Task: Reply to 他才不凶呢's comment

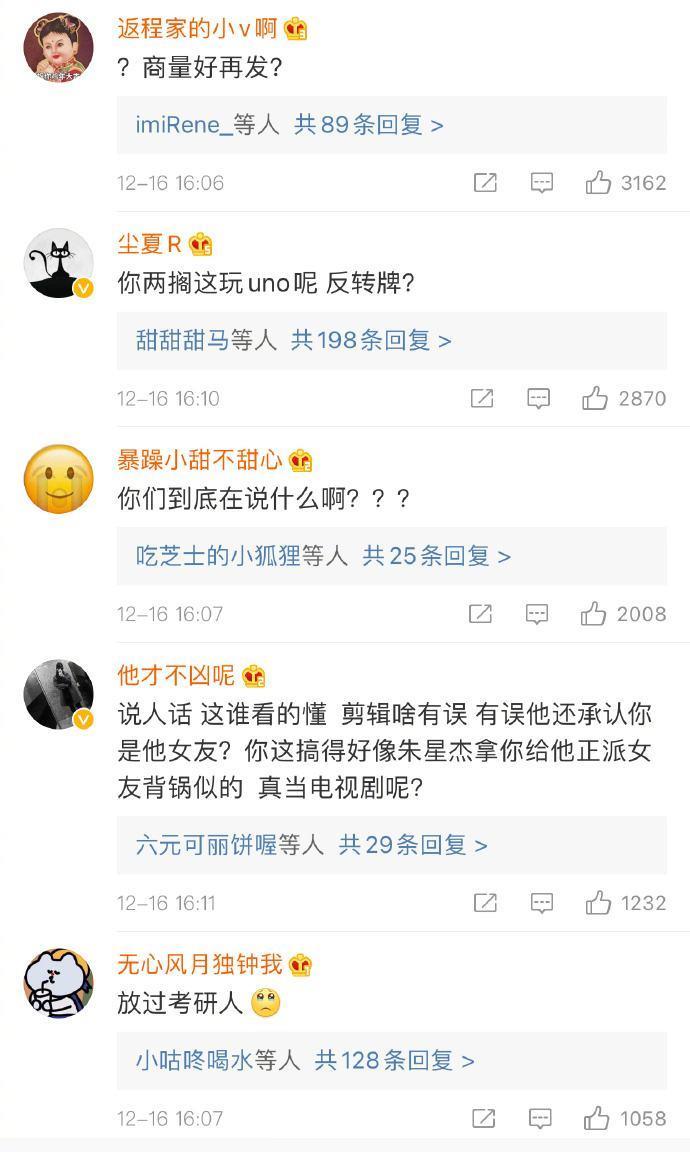Action: [x=542, y=903]
